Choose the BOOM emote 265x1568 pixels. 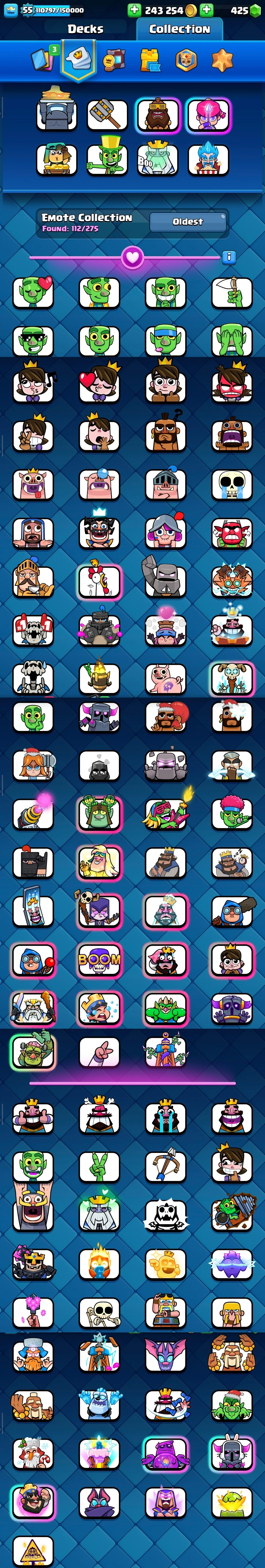pos(100,960)
